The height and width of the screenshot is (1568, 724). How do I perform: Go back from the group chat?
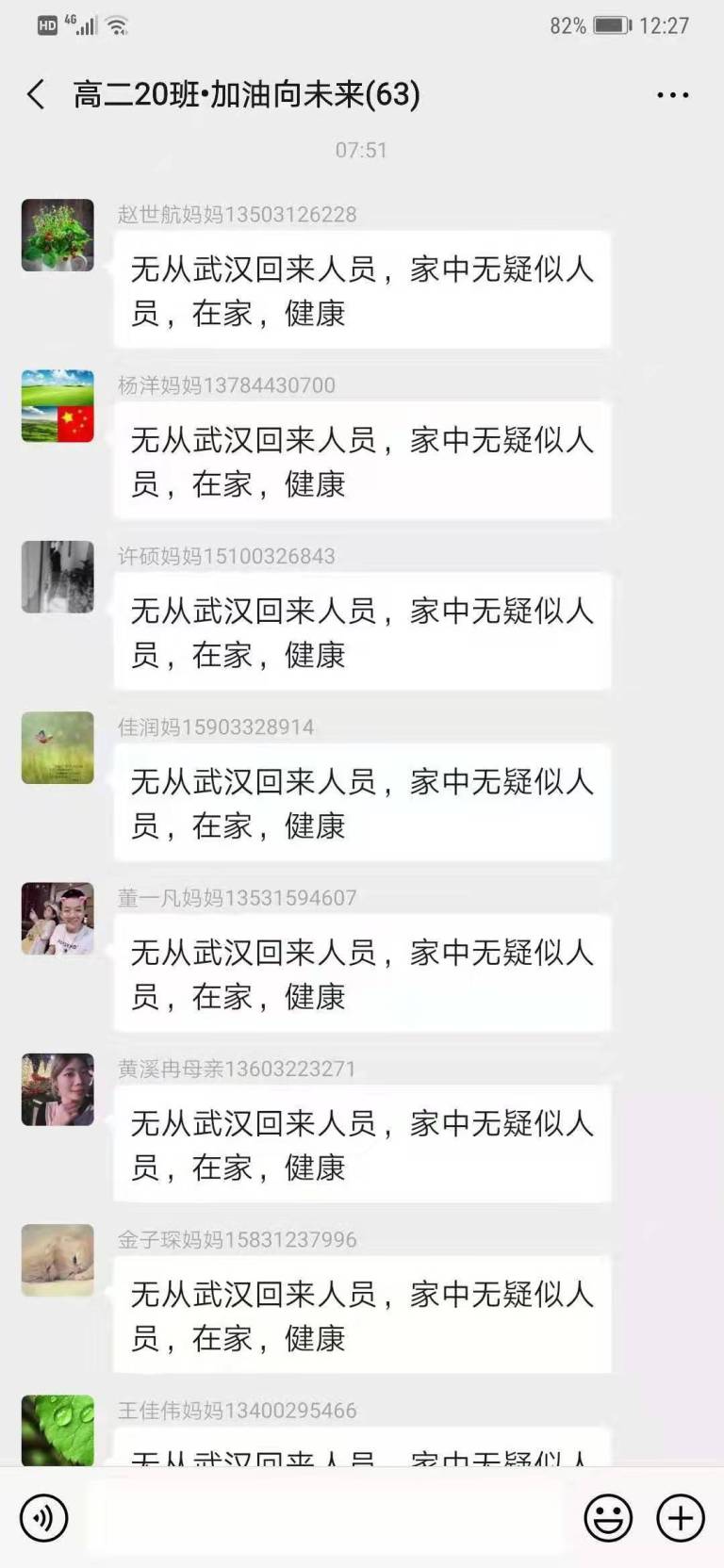click(36, 94)
